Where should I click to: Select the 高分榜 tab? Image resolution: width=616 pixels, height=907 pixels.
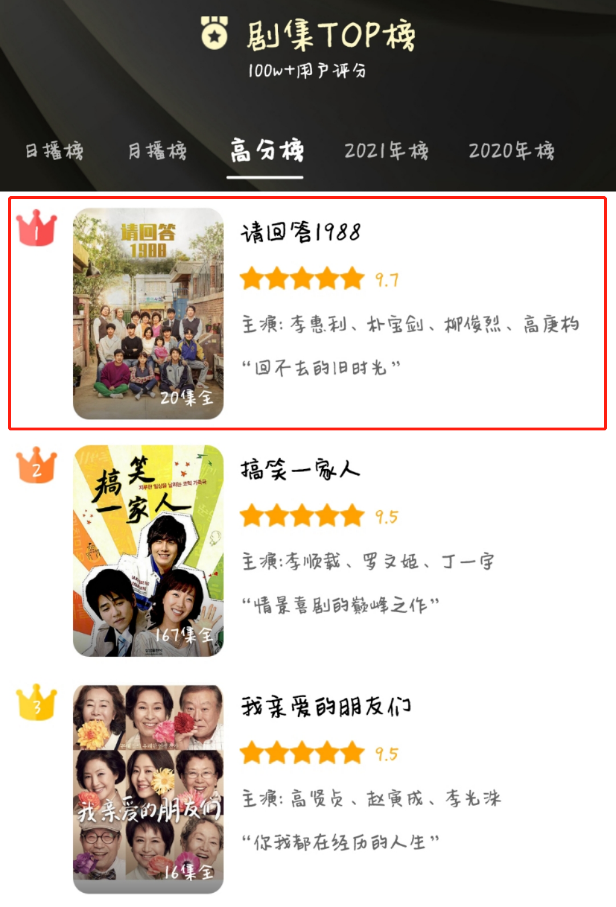(265, 151)
